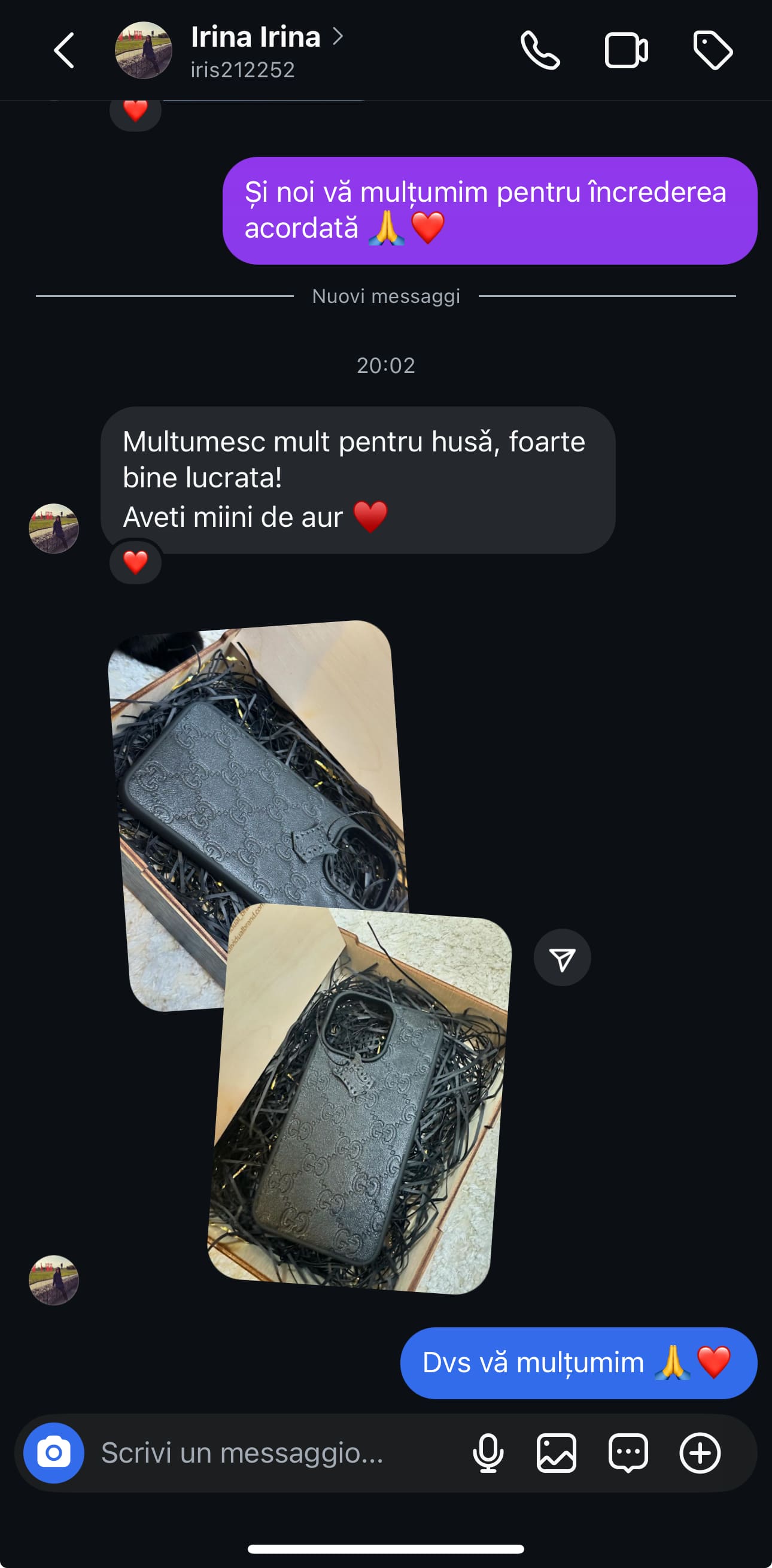The height and width of the screenshot is (1568, 772).
Task: Open Irina Irina's profile details
Action: (256, 38)
